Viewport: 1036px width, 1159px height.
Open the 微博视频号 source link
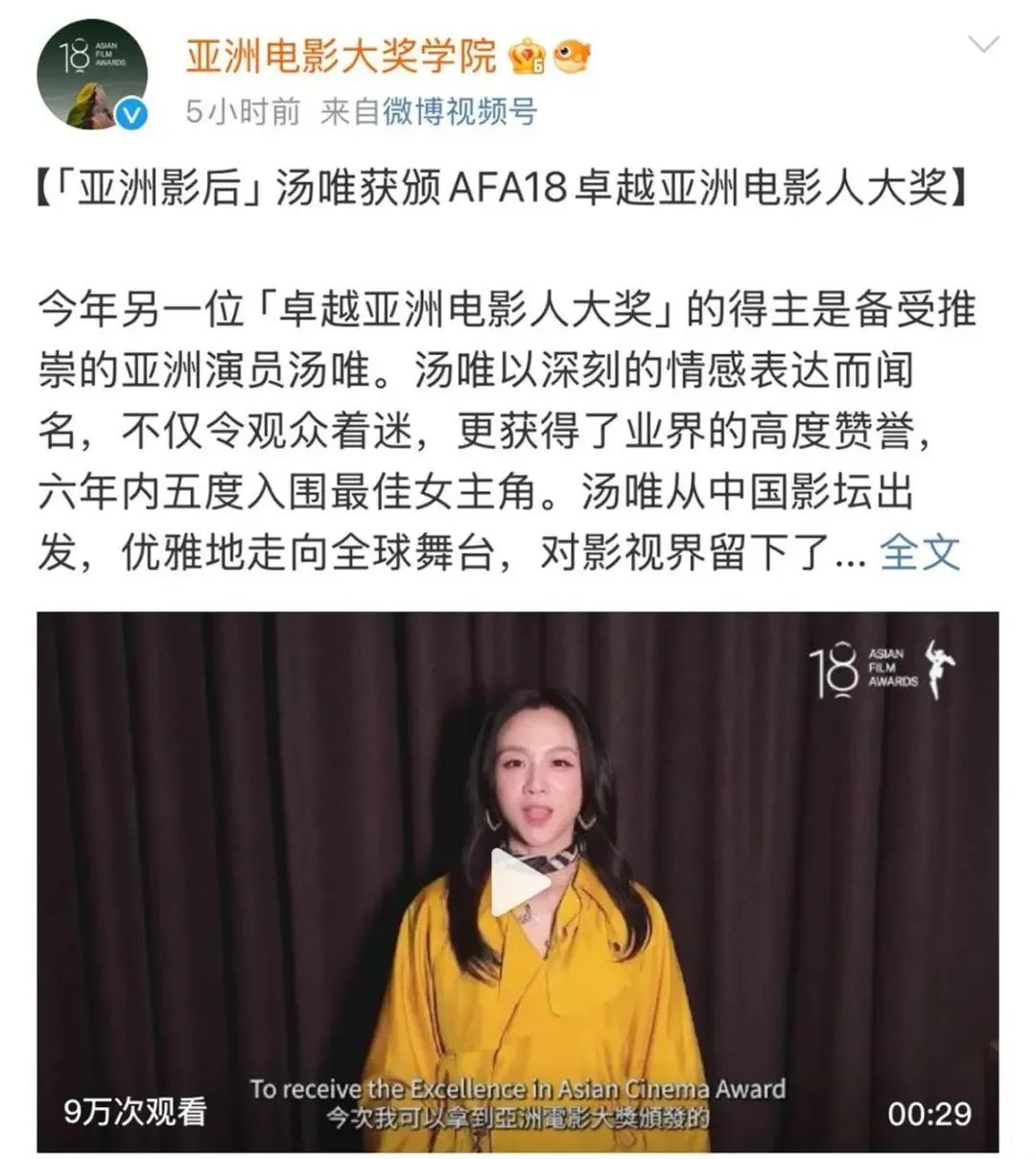tap(459, 113)
